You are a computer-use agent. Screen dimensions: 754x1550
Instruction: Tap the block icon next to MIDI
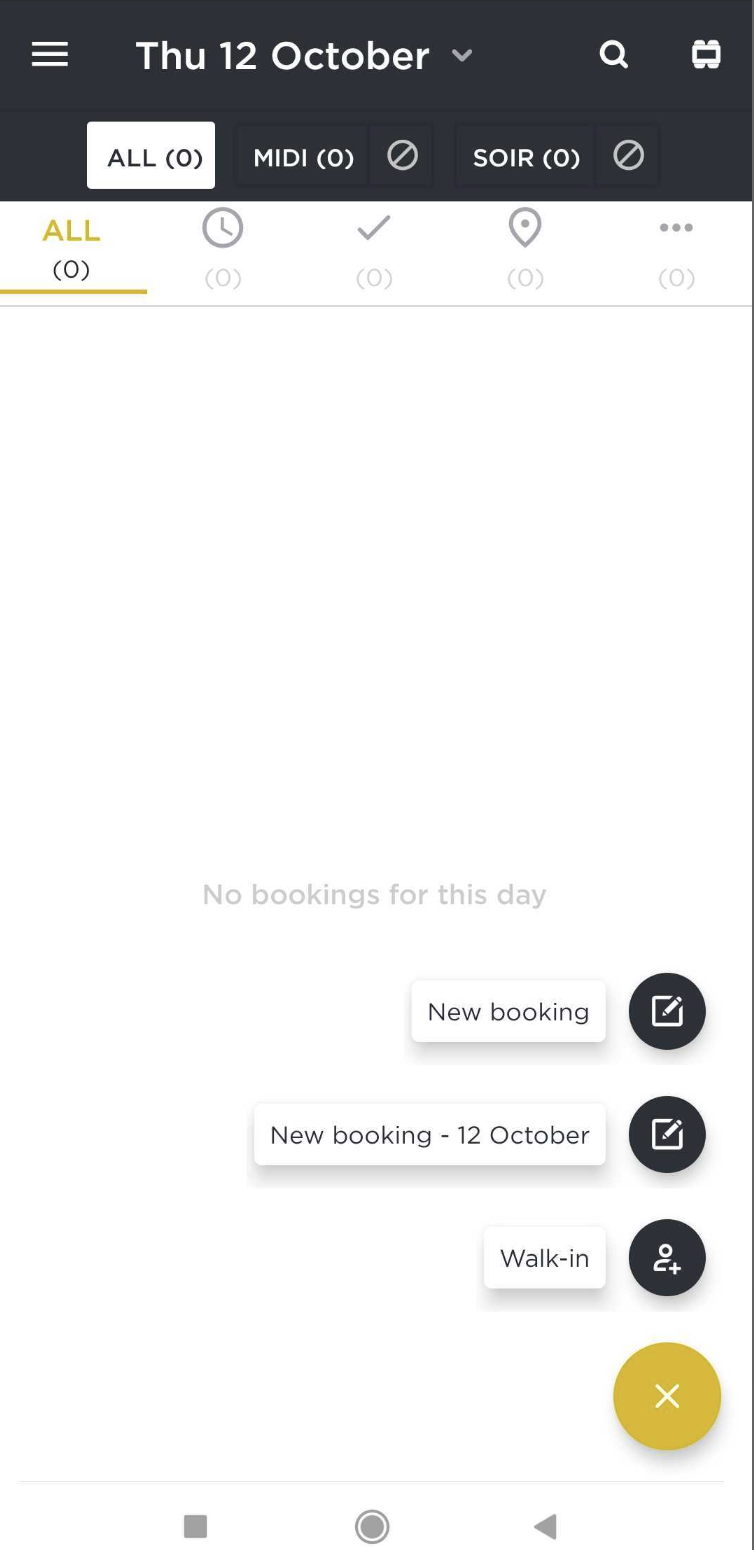point(402,156)
